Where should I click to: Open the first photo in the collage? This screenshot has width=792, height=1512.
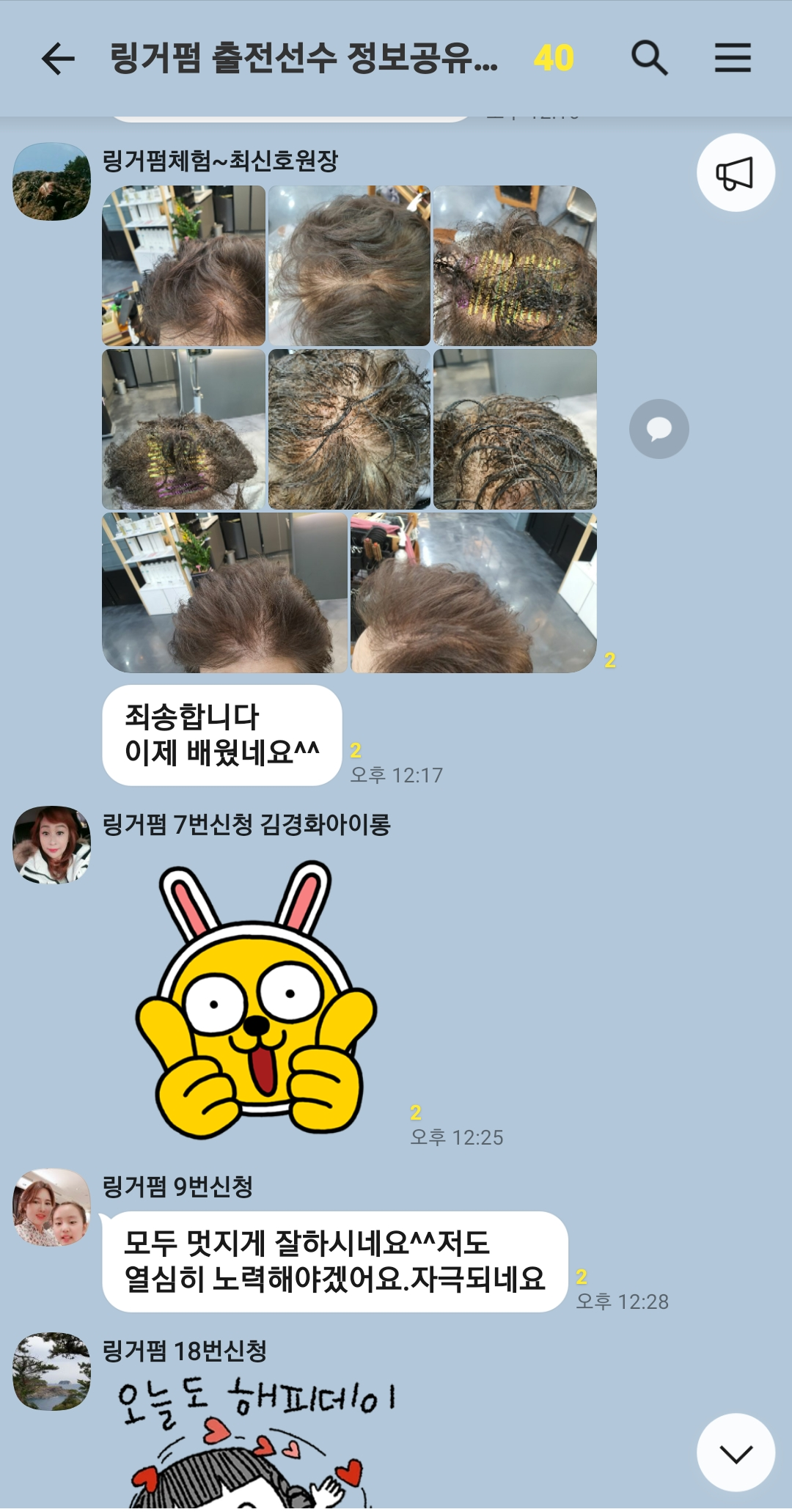(183, 265)
